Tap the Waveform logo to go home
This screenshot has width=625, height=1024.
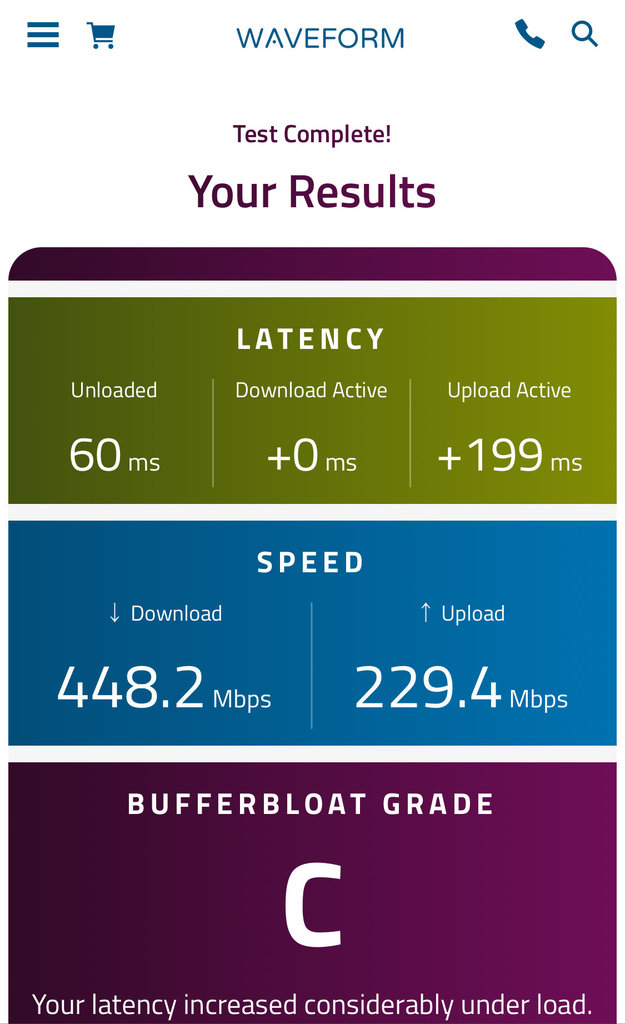click(320, 38)
